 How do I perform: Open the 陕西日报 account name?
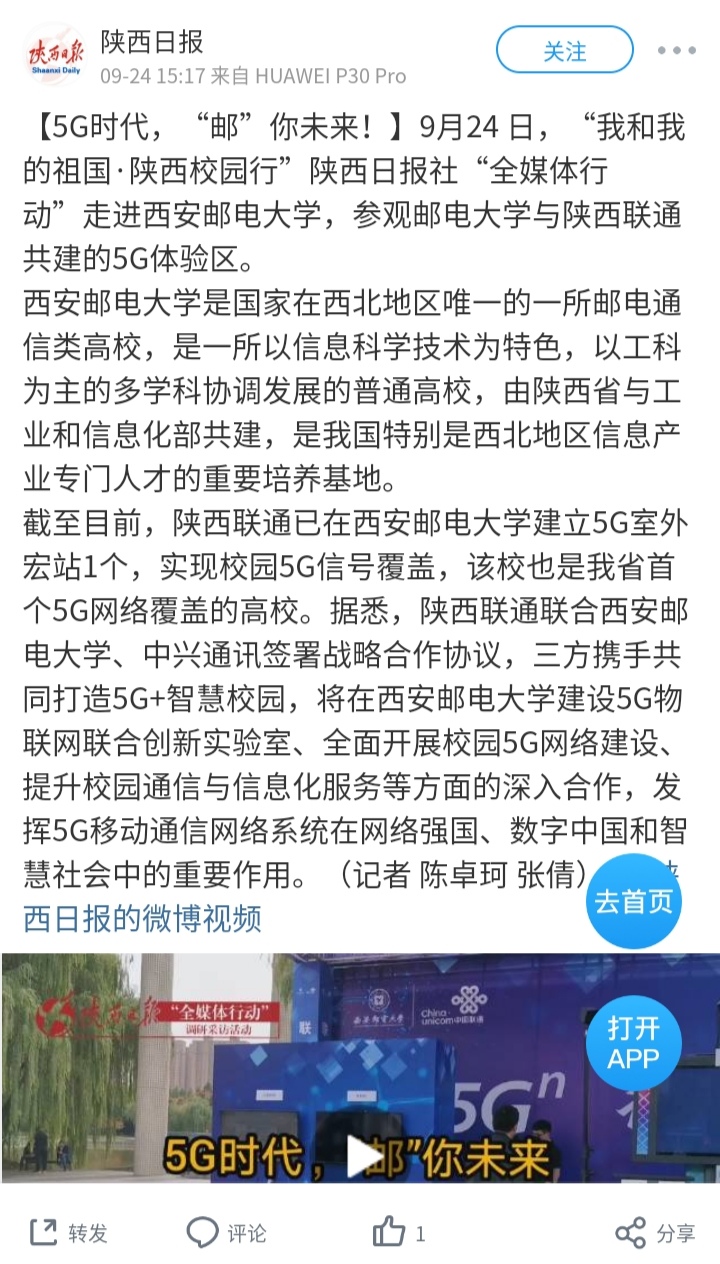[152, 41]
